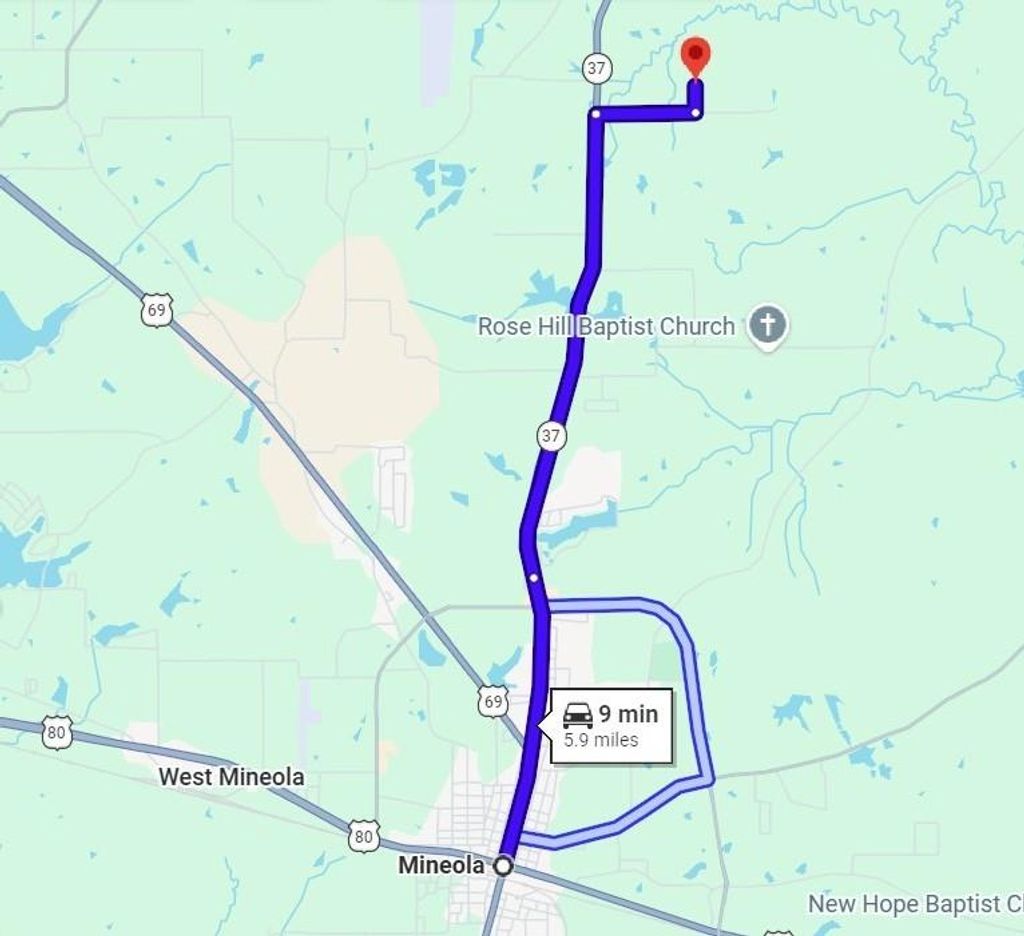Tap the Mineola starting point marker

tap(504, 865)
